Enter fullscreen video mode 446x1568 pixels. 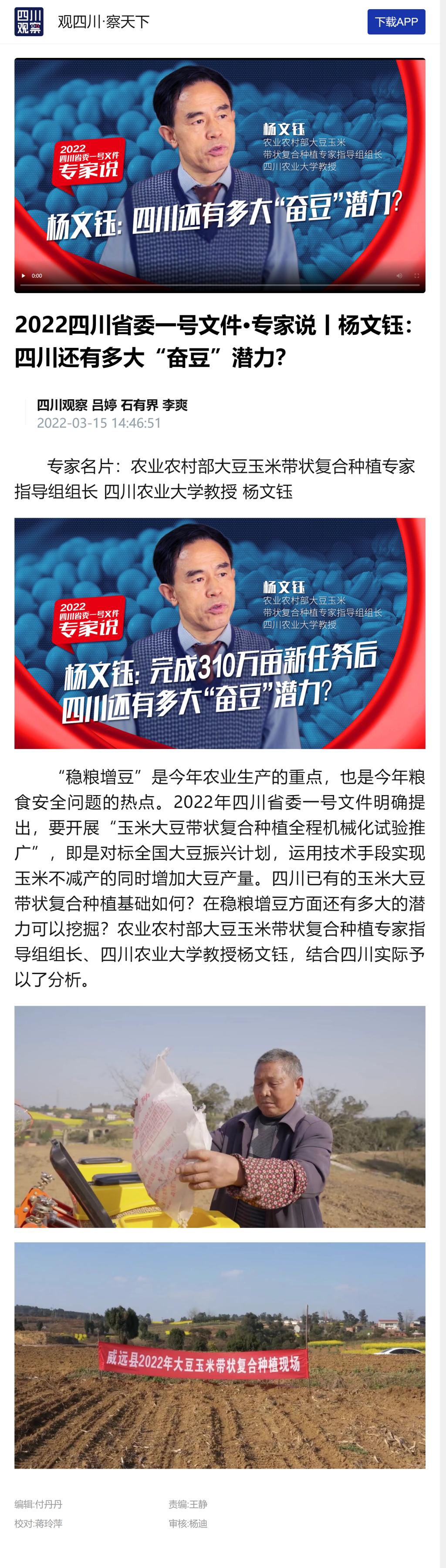tap(417, 276)
